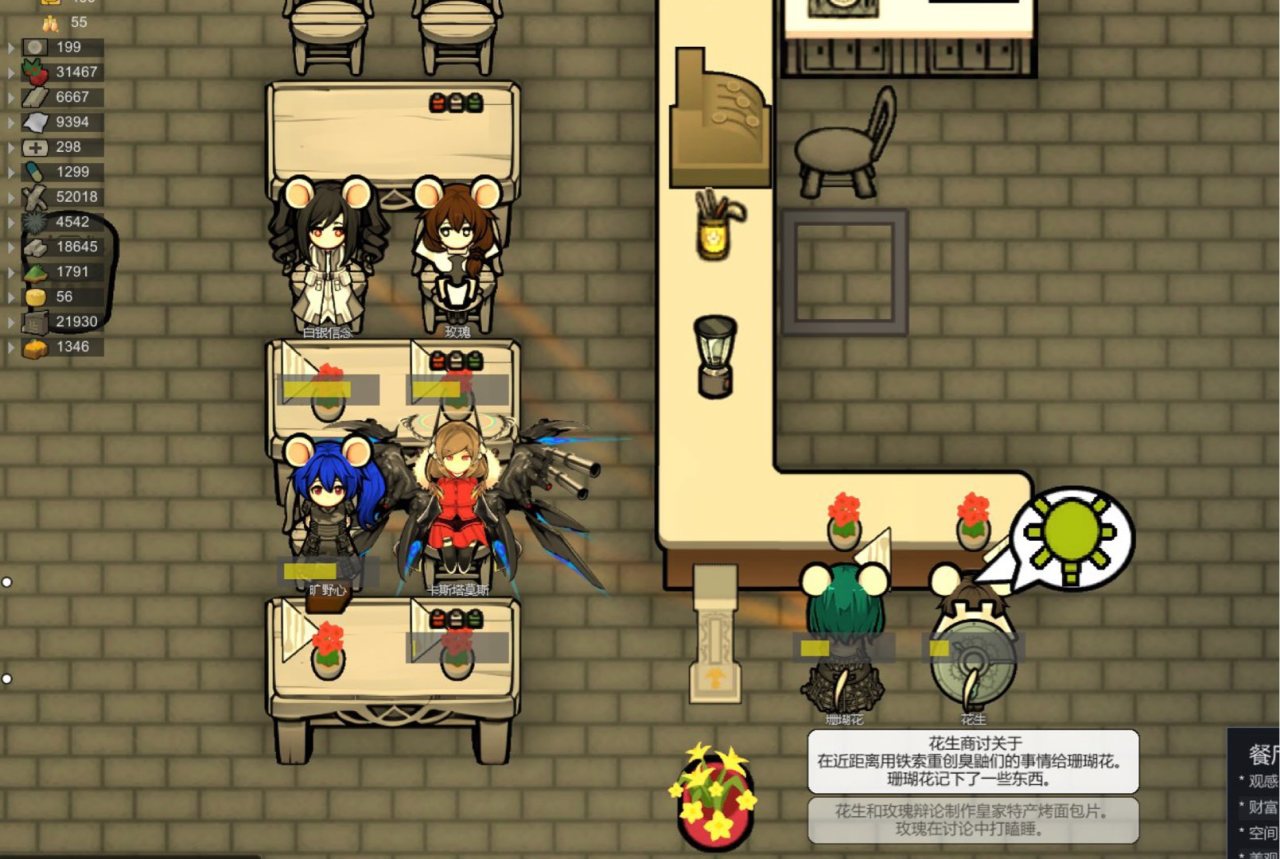Expand the resource category showing 52018
The image size is (1280, 859).
coord(11,197)
